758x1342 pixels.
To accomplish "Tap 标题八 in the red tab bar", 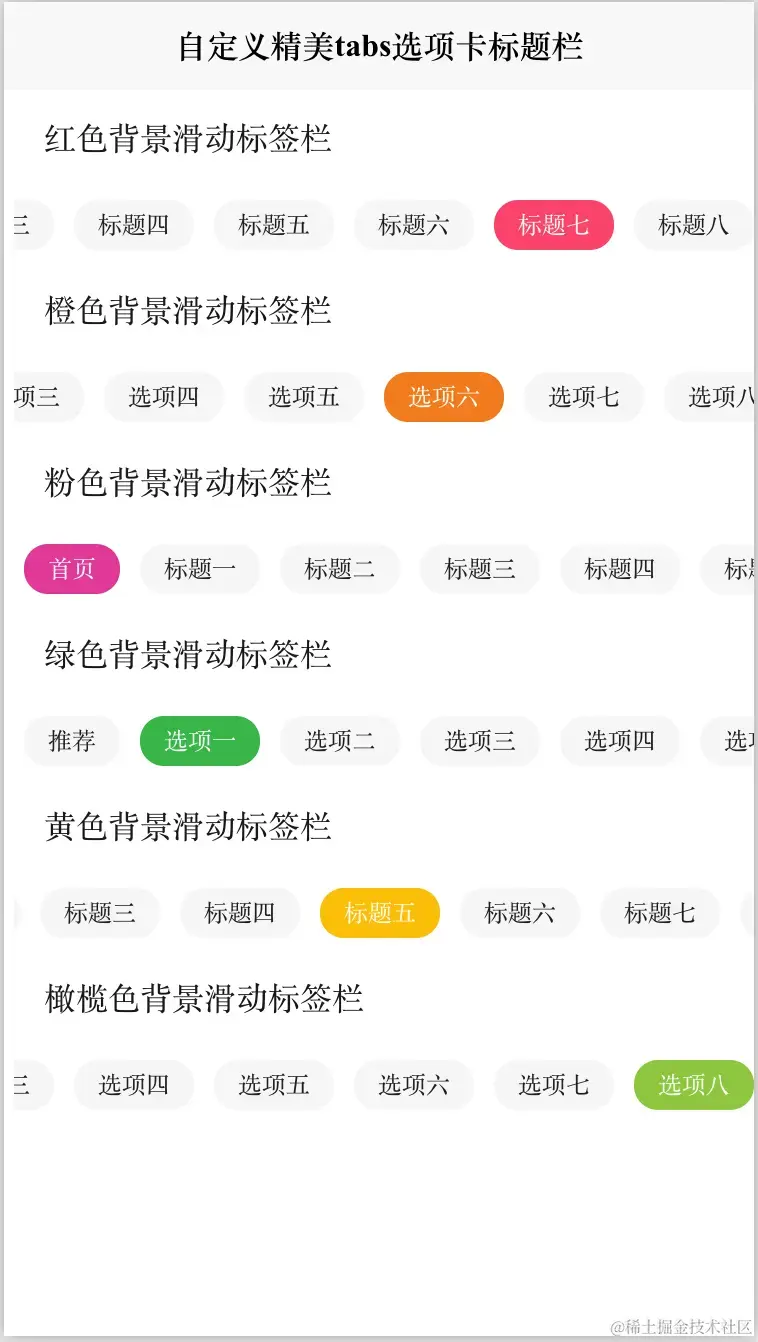I will [x=693, y=225].
